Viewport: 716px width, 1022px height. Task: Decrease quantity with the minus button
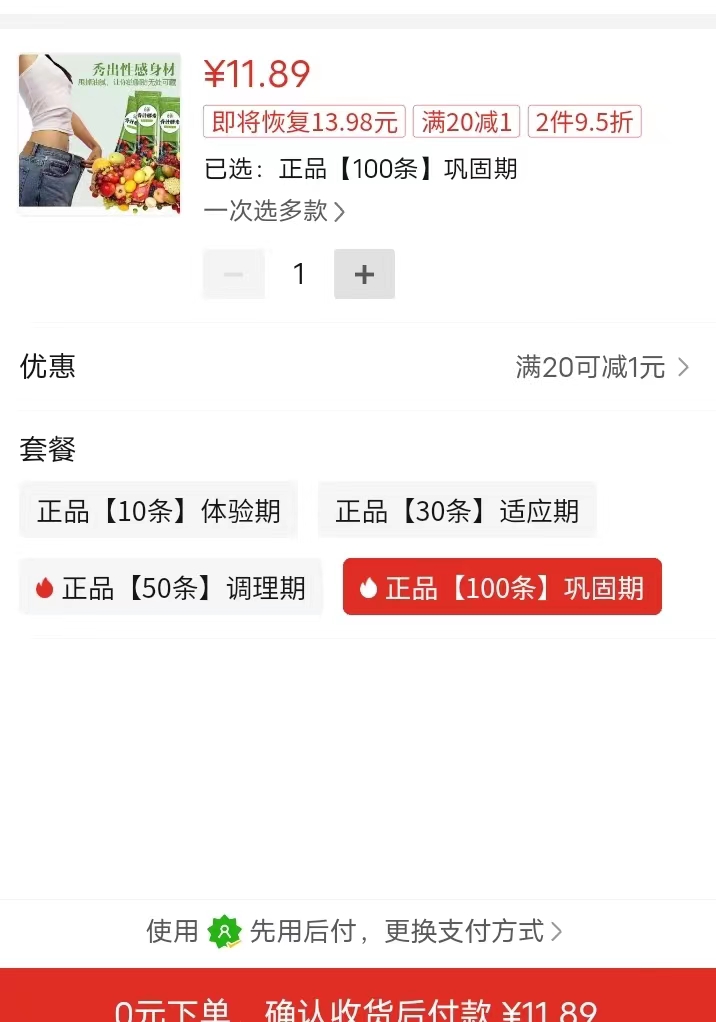pos(234,274)
